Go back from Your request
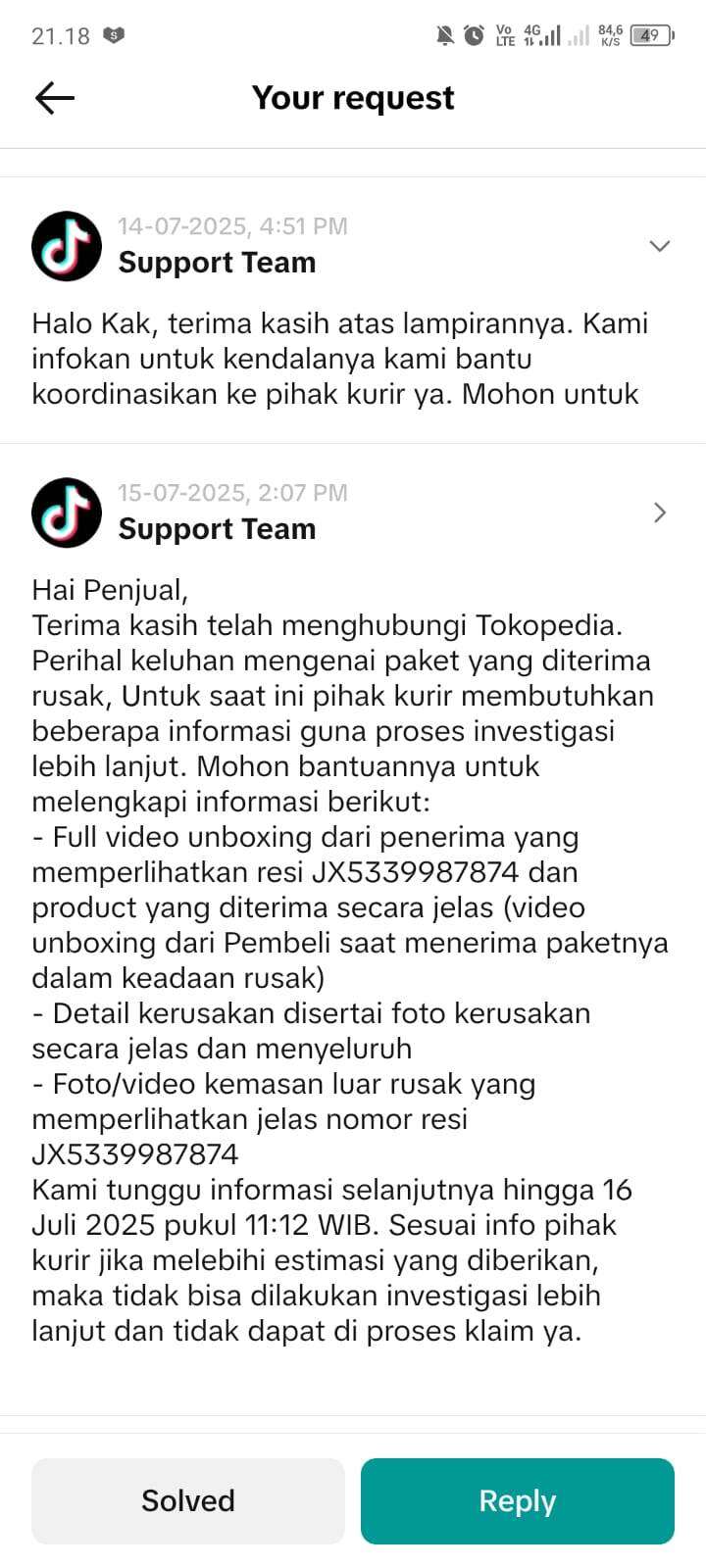 point(55,98)
